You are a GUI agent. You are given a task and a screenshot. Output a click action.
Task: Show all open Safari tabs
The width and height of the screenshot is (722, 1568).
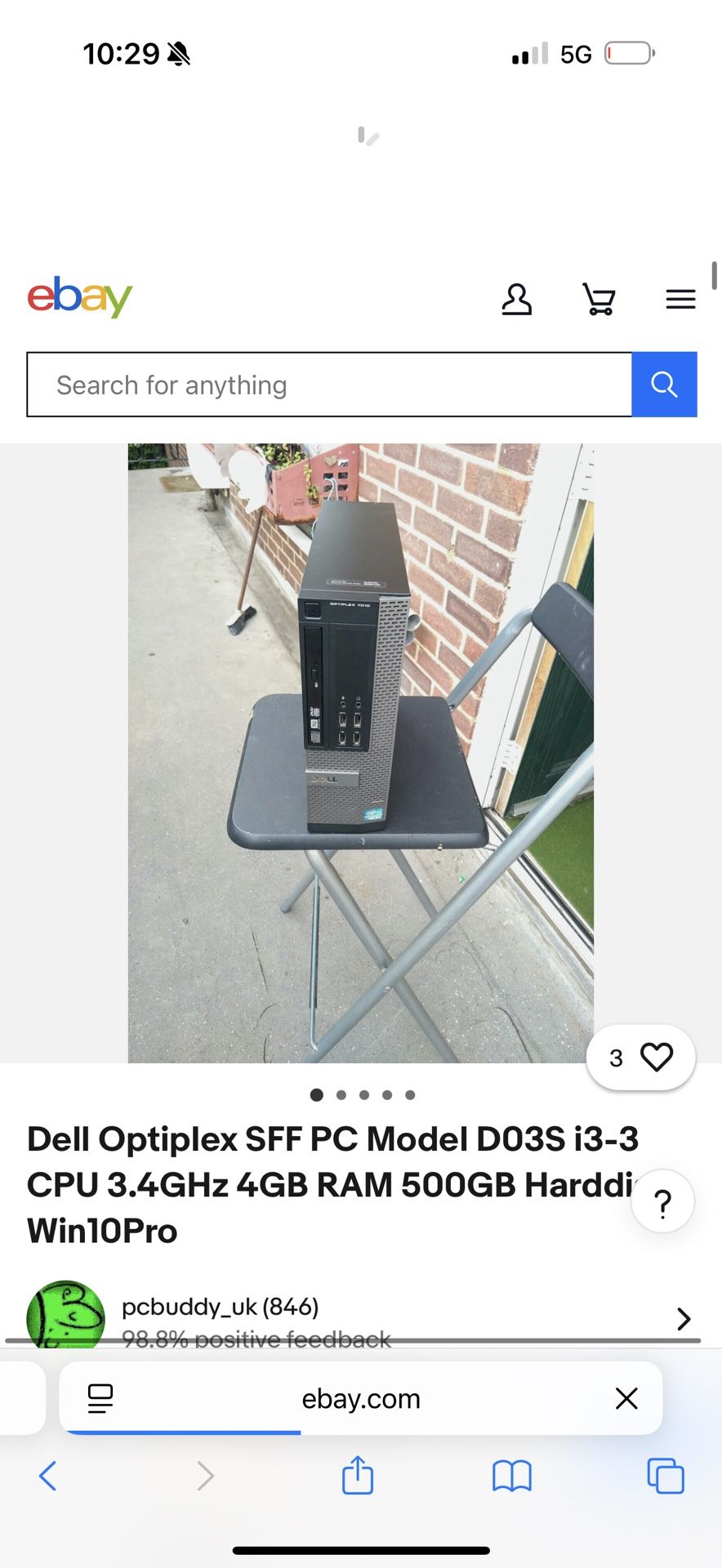[666, 1476]
